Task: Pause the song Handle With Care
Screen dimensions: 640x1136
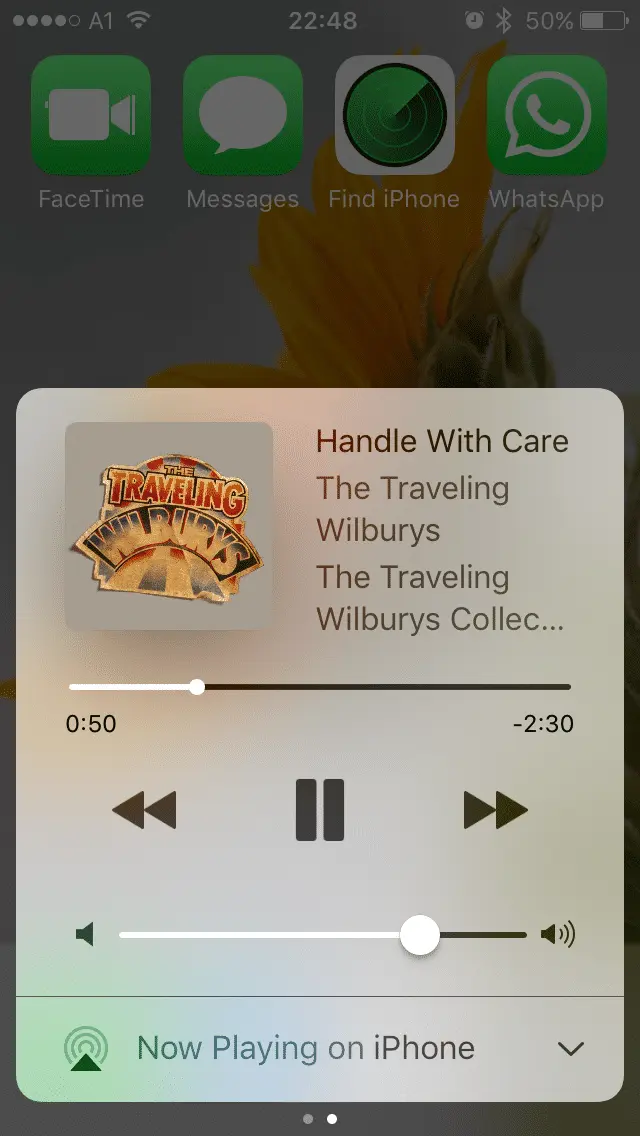Action: click(x=320, y=809)
